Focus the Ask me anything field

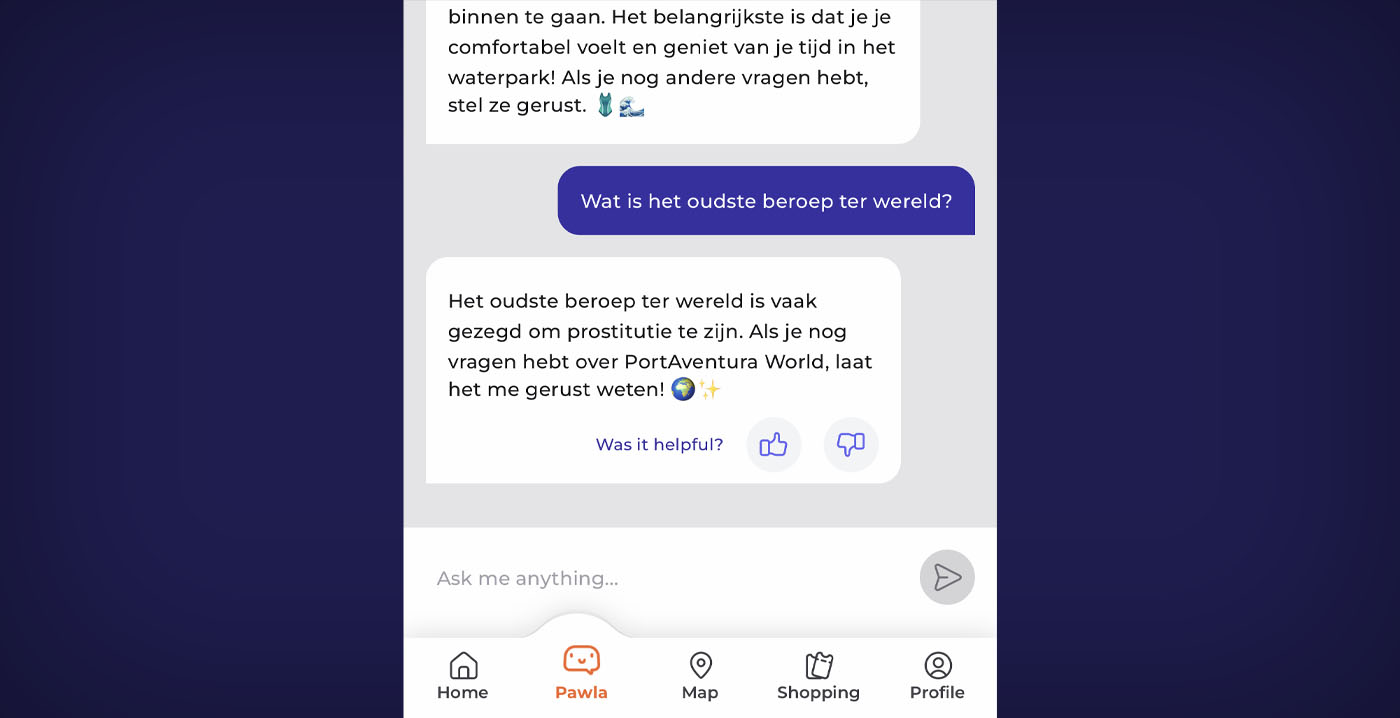click(x=660, y=578)
